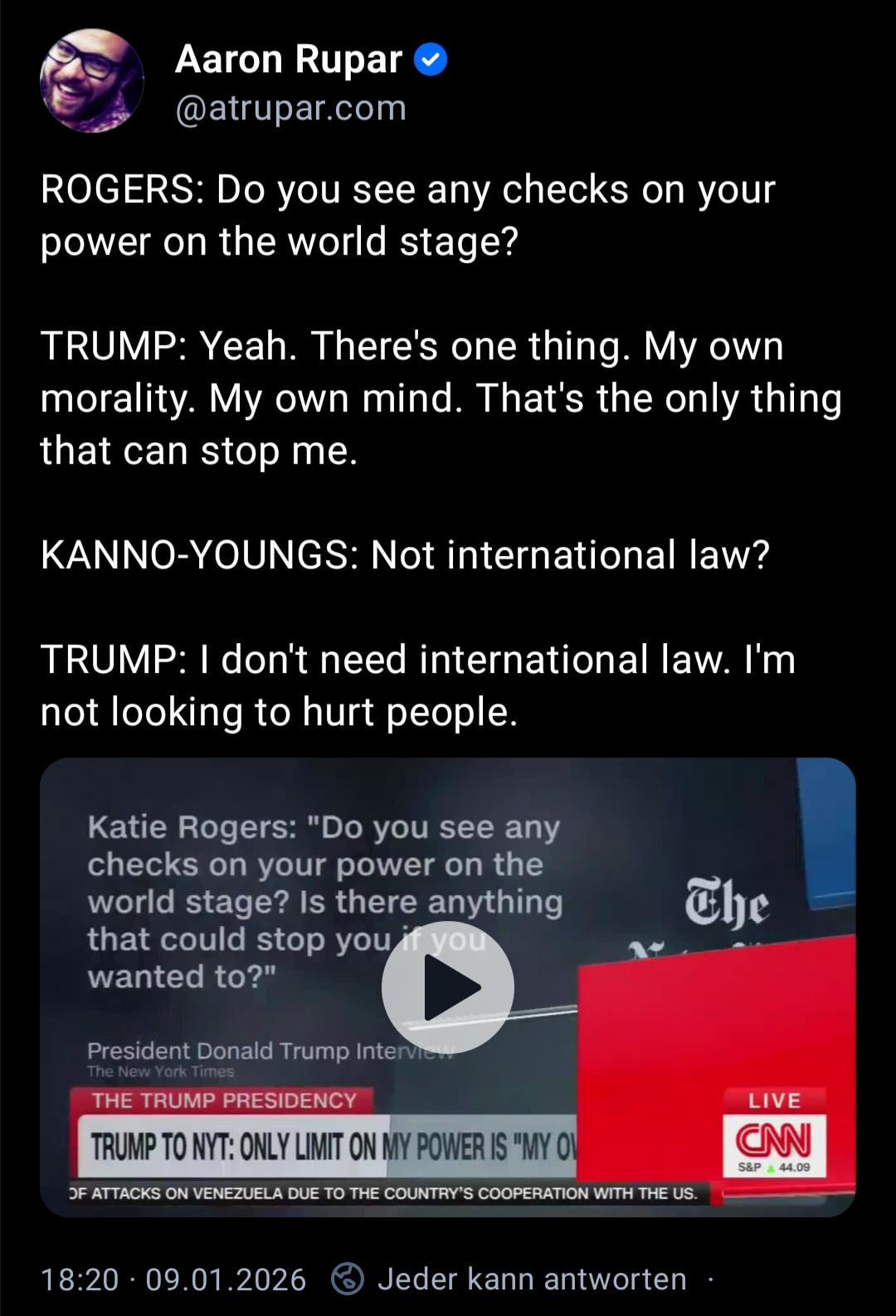
Task: Open the Aaron Rupar display name
Action: [288, 60]
